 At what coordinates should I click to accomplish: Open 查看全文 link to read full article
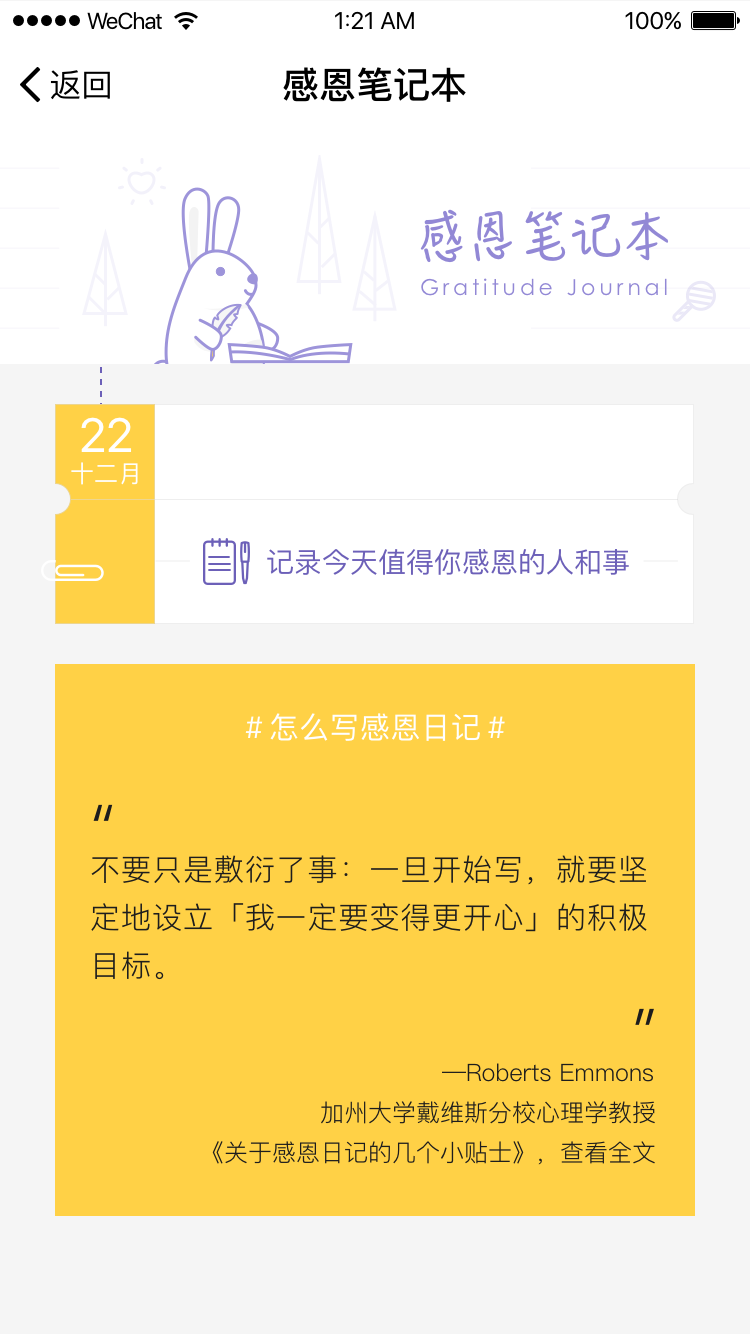click(x=608, y=1153)
